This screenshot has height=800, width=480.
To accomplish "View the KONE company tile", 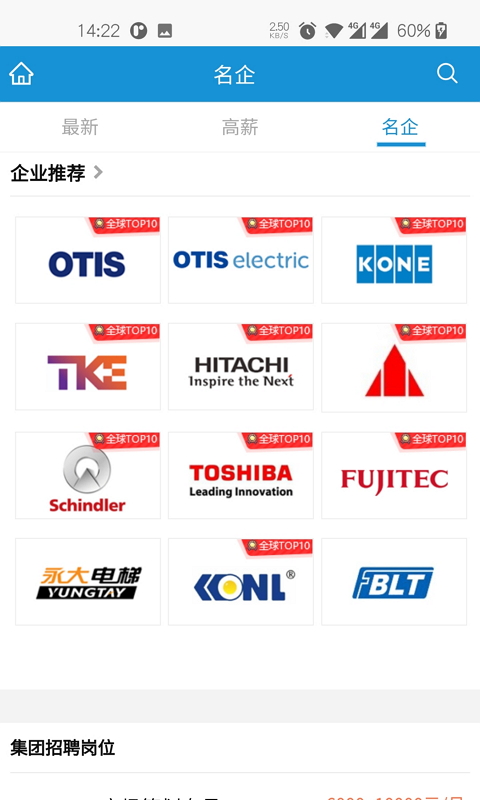I will click(394, 260).
